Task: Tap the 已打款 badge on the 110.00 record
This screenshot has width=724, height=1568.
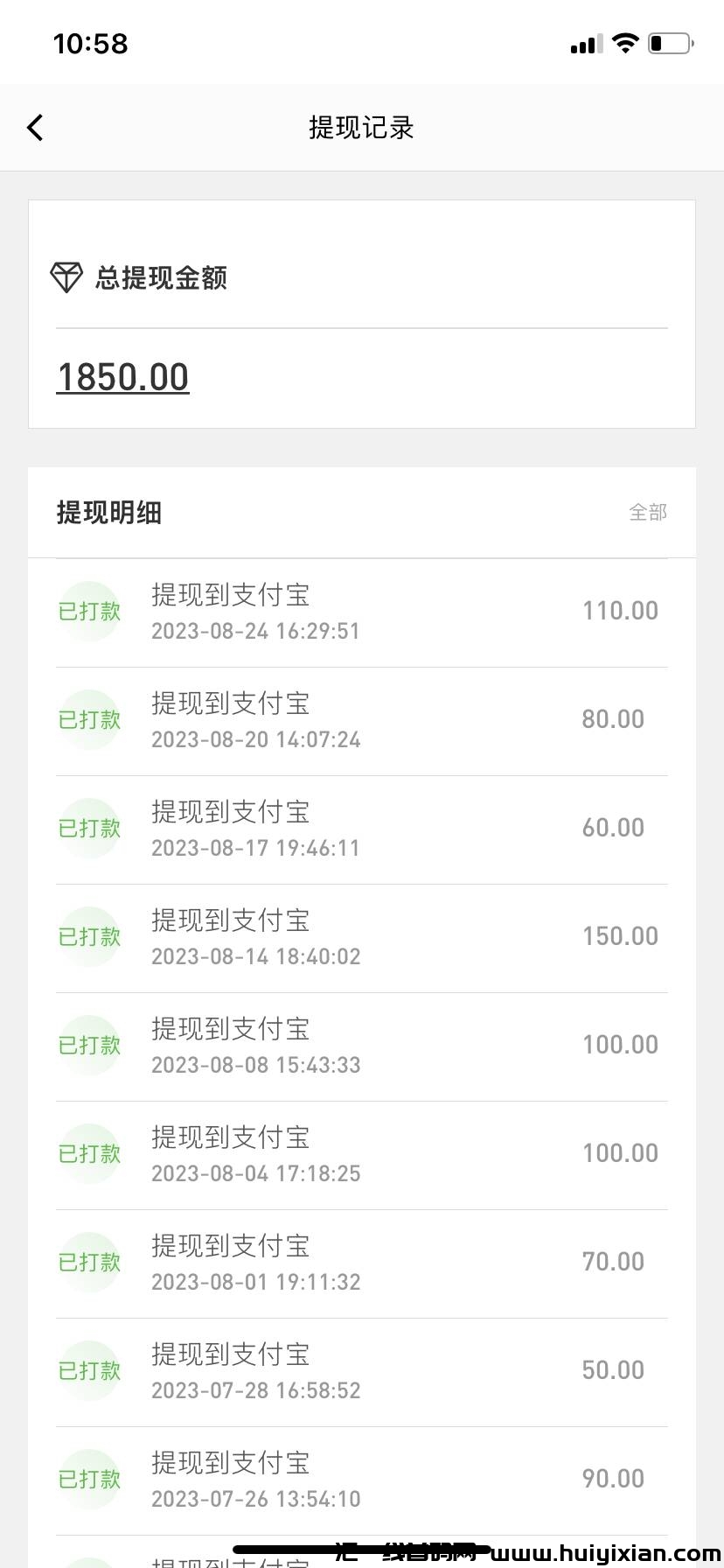Action: click(88, 611)
